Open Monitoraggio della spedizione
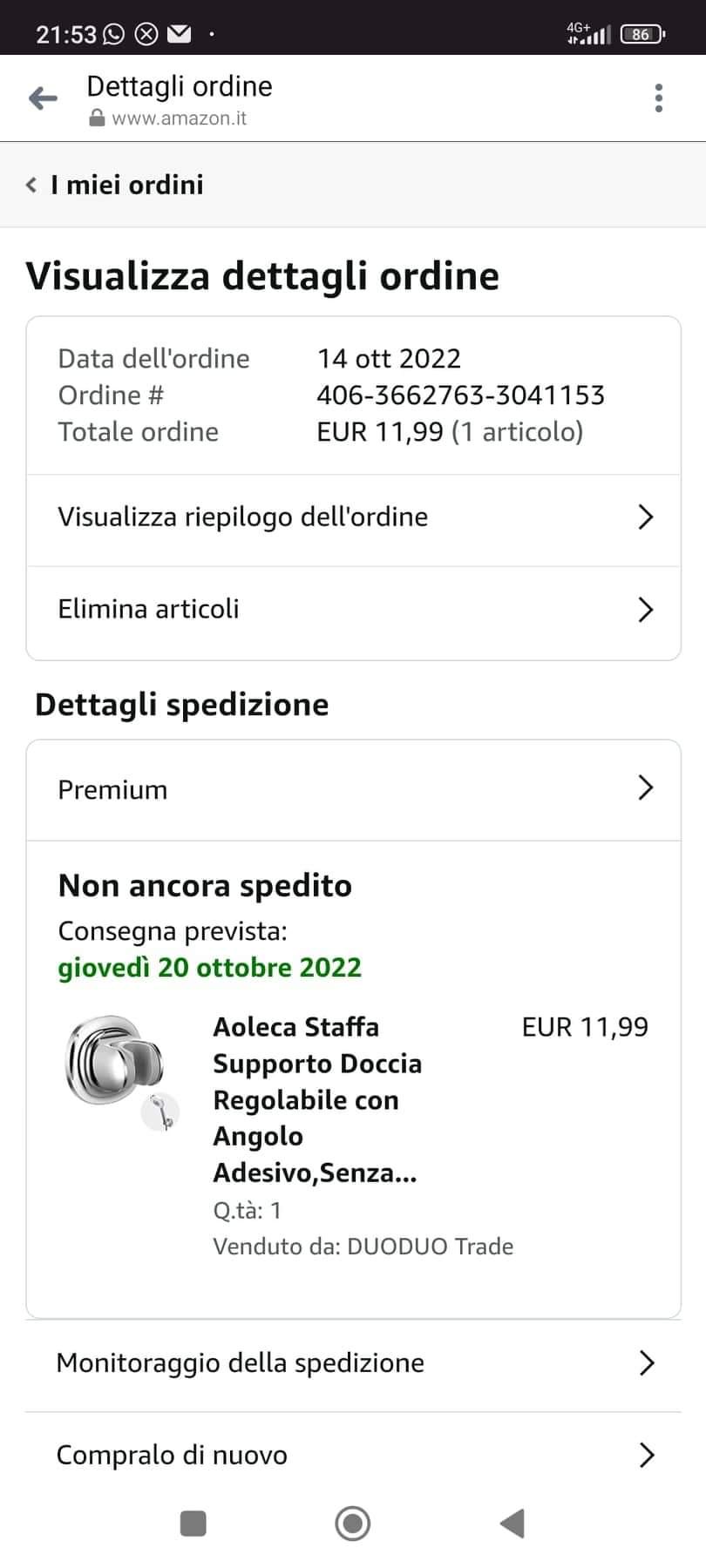The height and width of the screenshot is (1568, 706). 353,1363
